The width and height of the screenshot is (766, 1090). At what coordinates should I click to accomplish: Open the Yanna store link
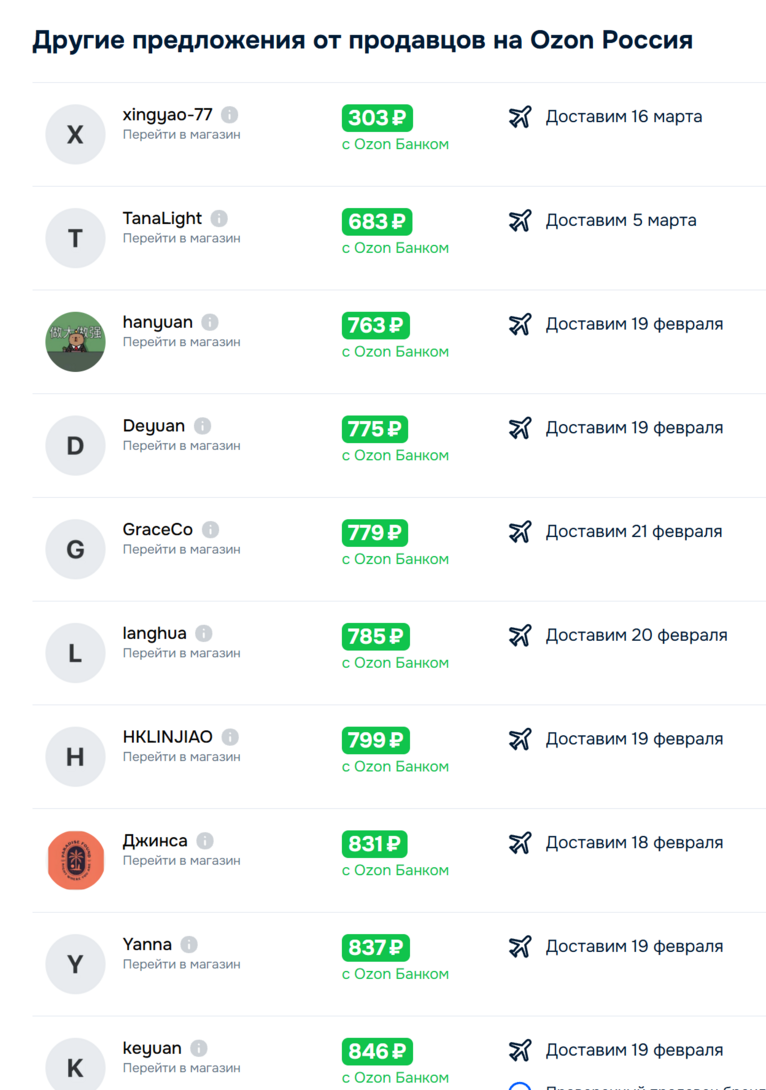click(x=181, y=964)
